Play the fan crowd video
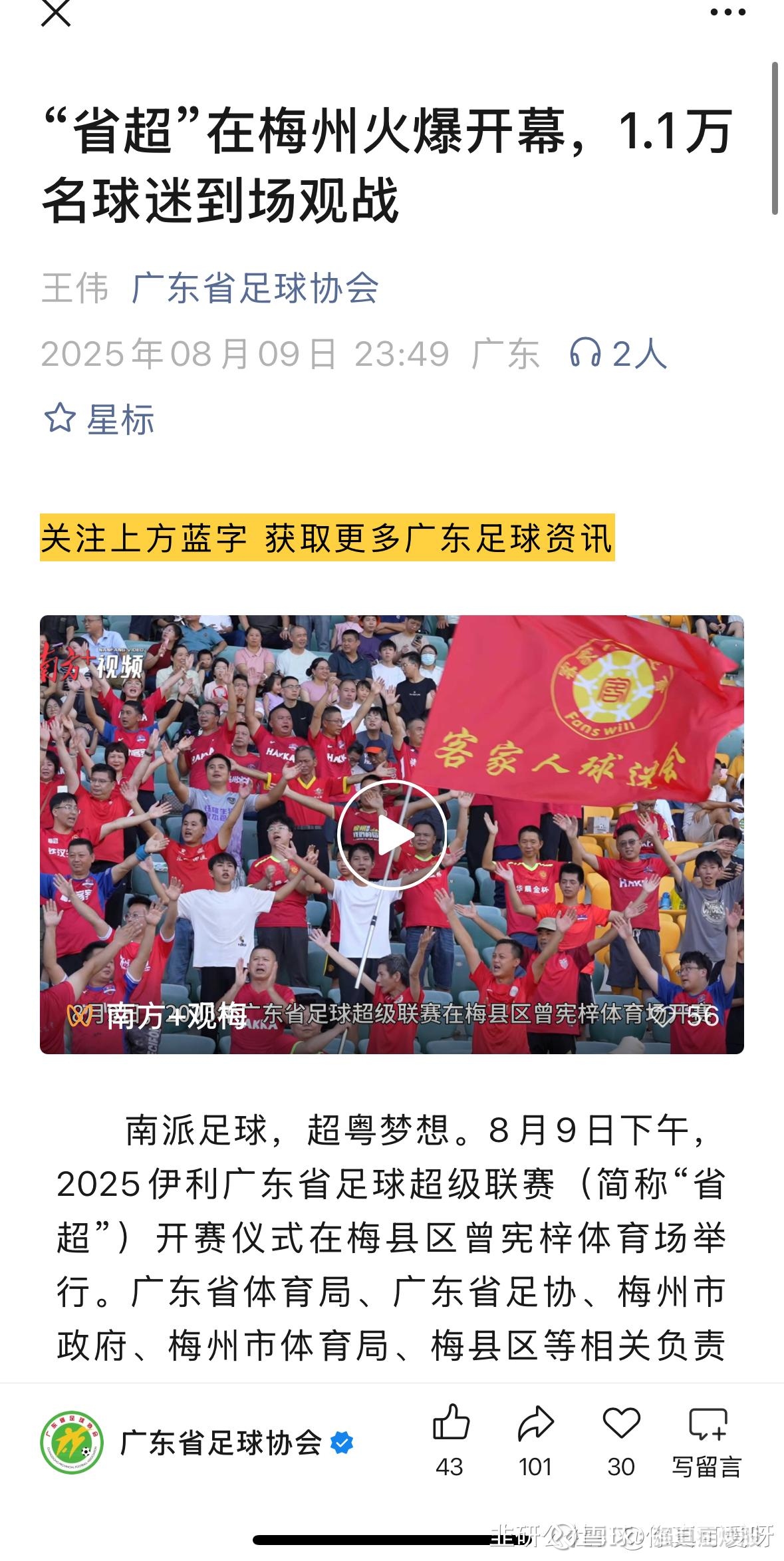The image size is (784, 1561). tap(392, 835)
